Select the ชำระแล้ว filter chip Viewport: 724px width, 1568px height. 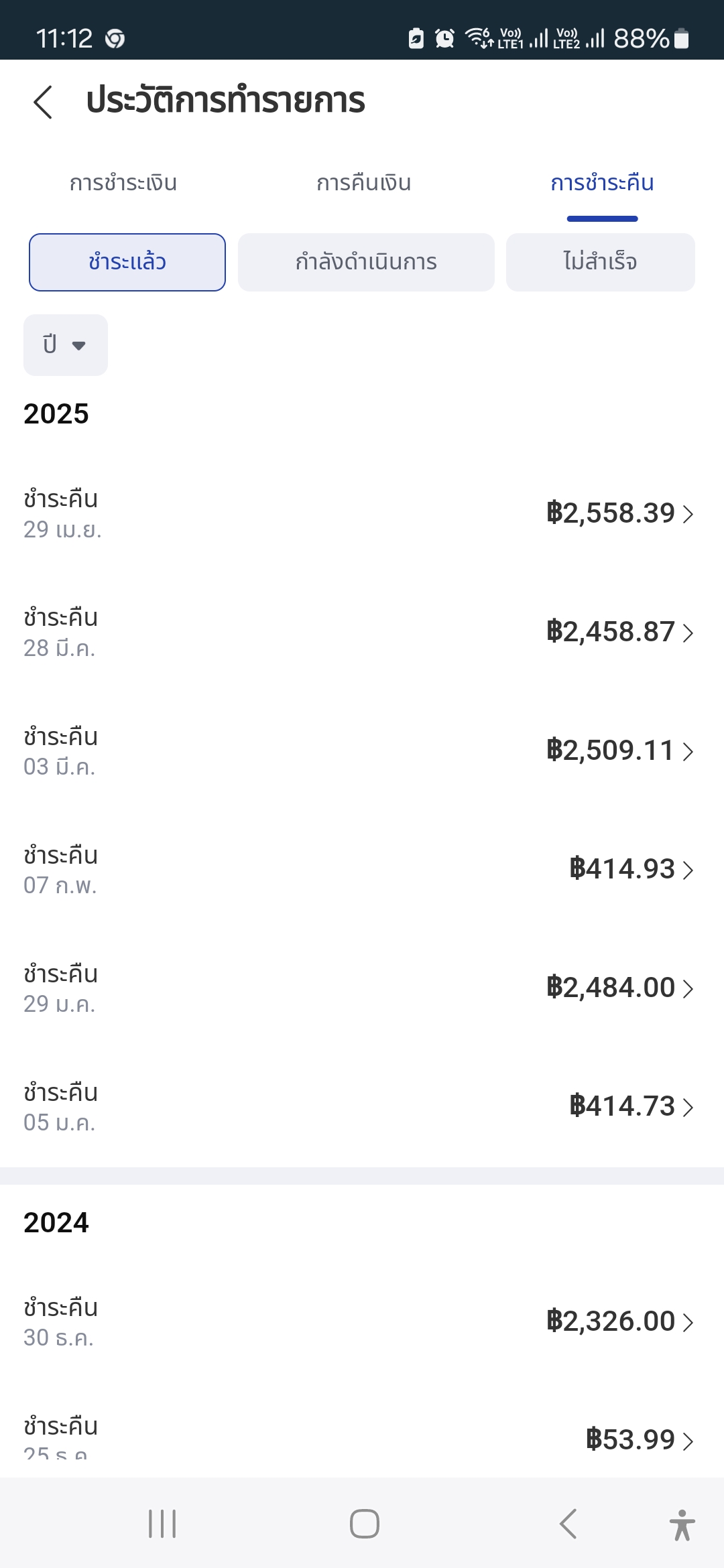coord(127,262)
